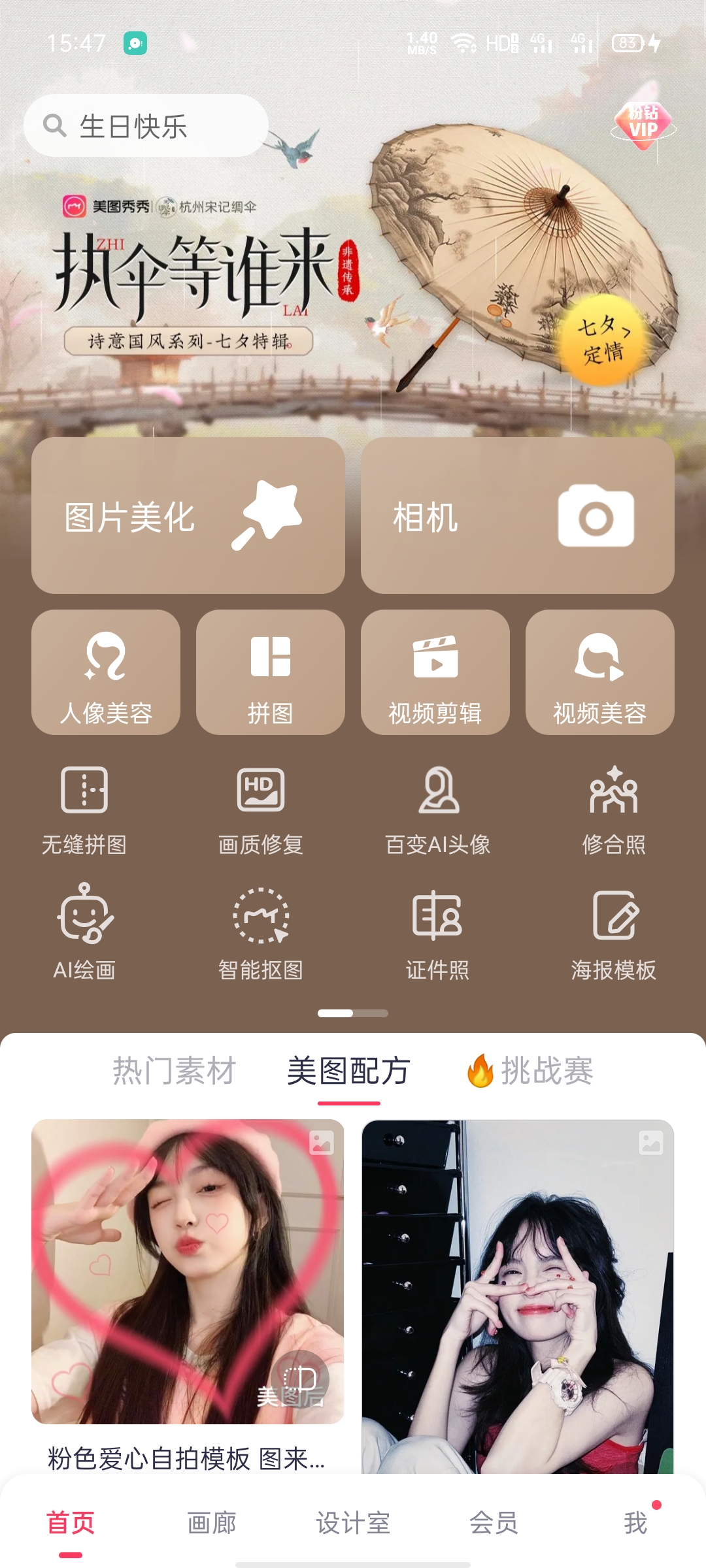Open 图片美化 photo editing
This screenshot has height=1568, width=706.
[188, 515]
